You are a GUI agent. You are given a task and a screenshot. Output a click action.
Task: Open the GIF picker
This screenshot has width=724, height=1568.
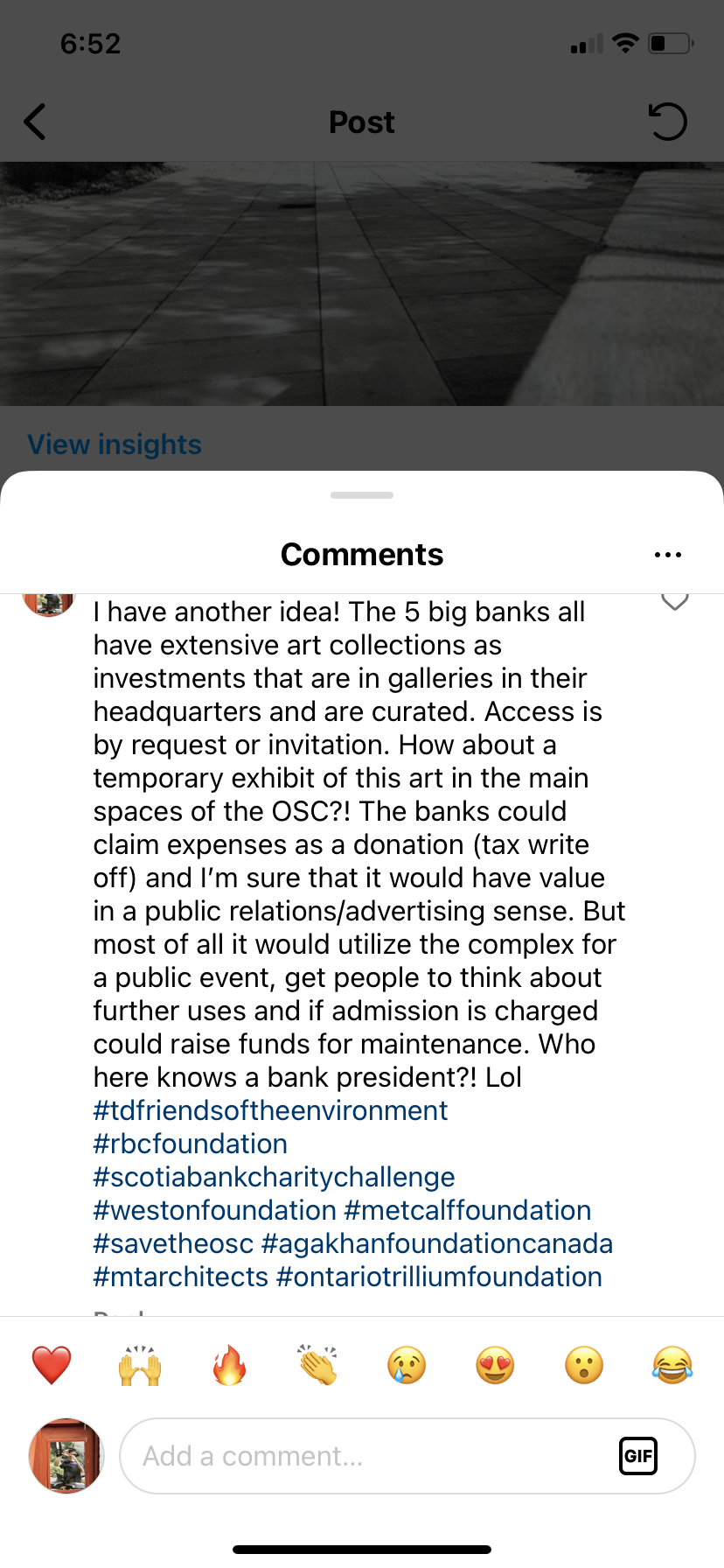638,1456
